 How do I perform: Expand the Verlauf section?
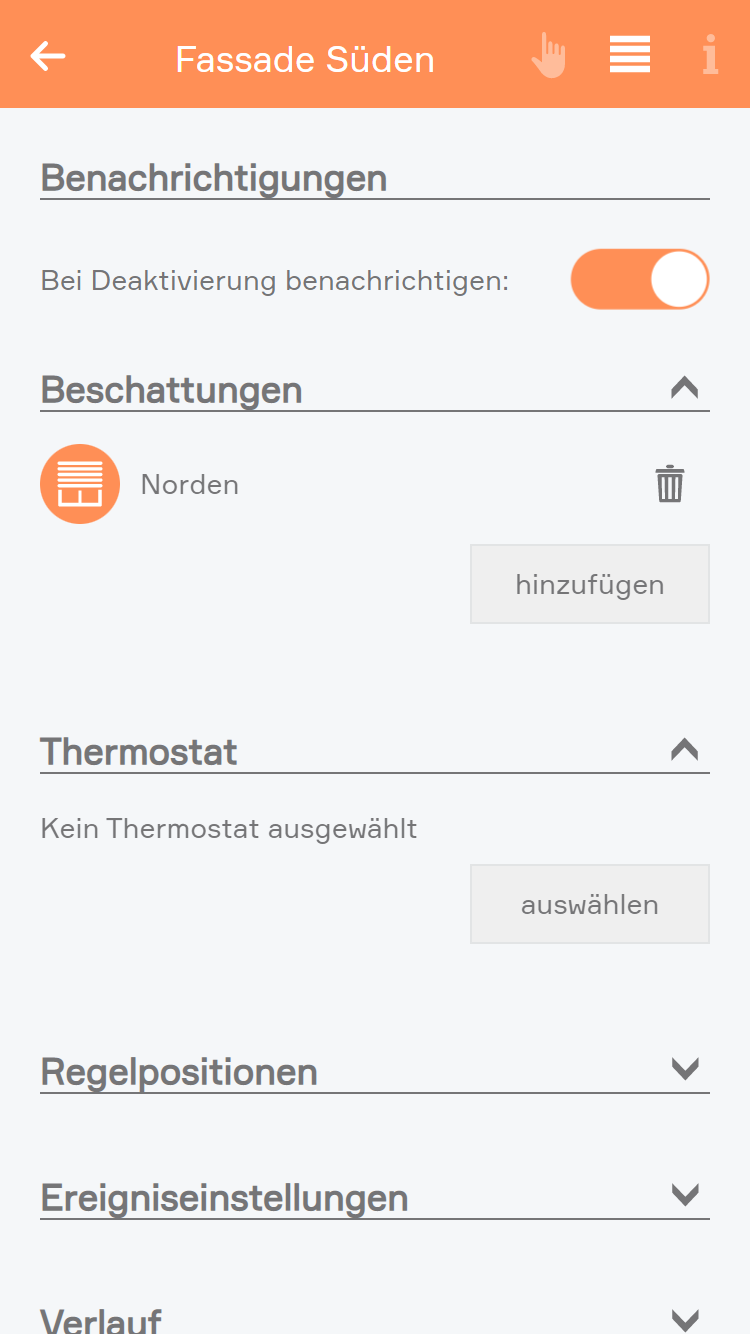684,1318
